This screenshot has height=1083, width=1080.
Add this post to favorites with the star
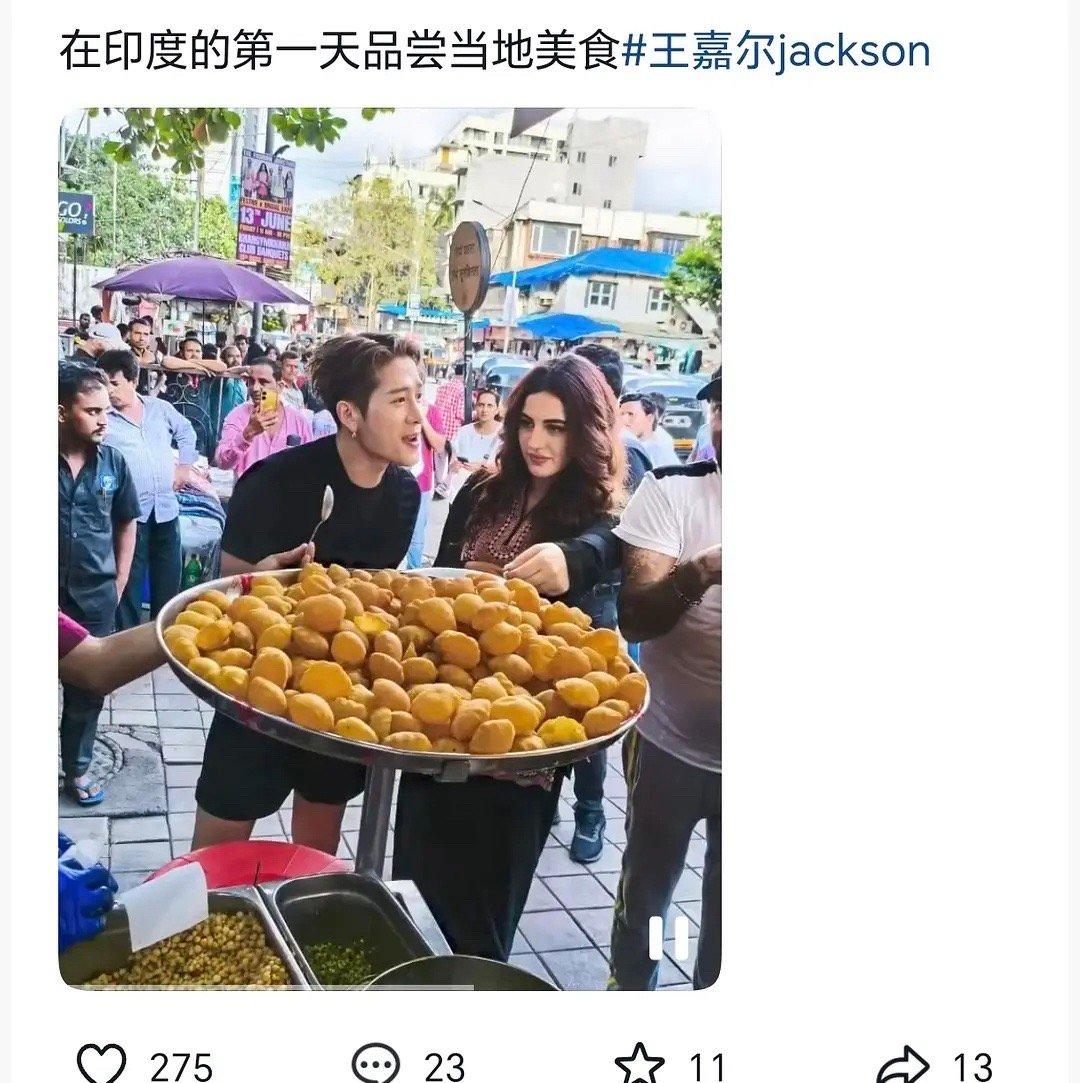pyautogui.click(x=640, y=1063)
